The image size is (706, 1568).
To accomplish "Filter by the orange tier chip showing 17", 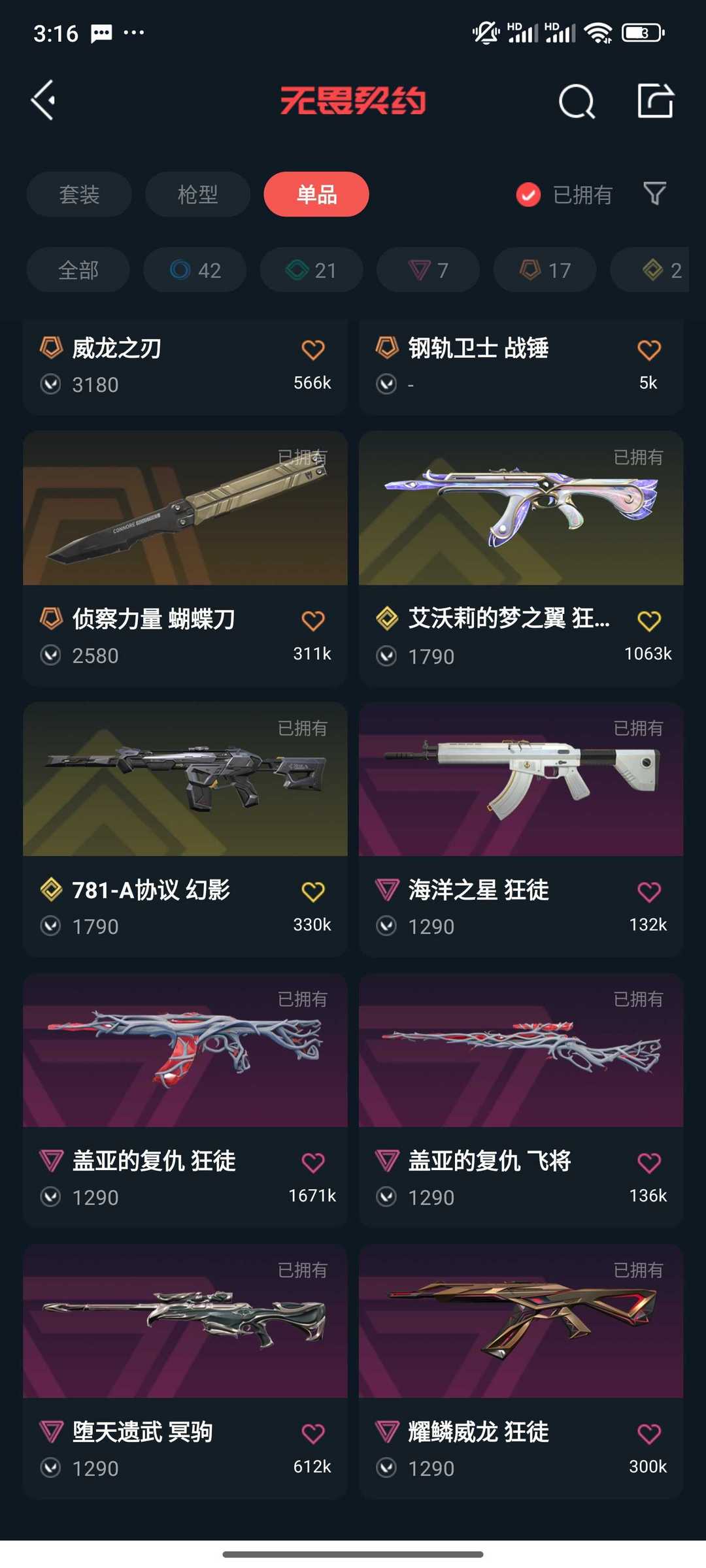I will point(545,270).
